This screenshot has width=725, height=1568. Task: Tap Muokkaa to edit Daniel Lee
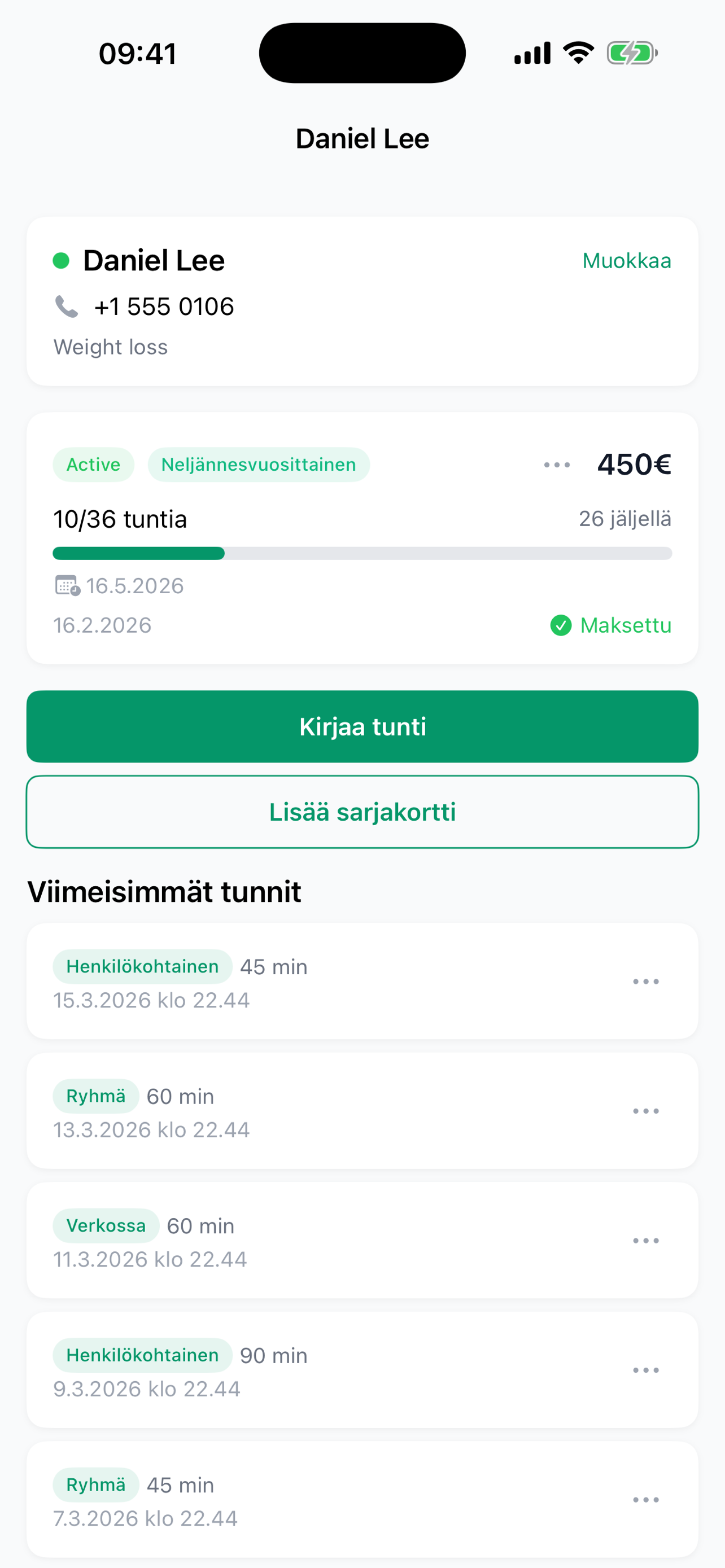tap(626, 261)
